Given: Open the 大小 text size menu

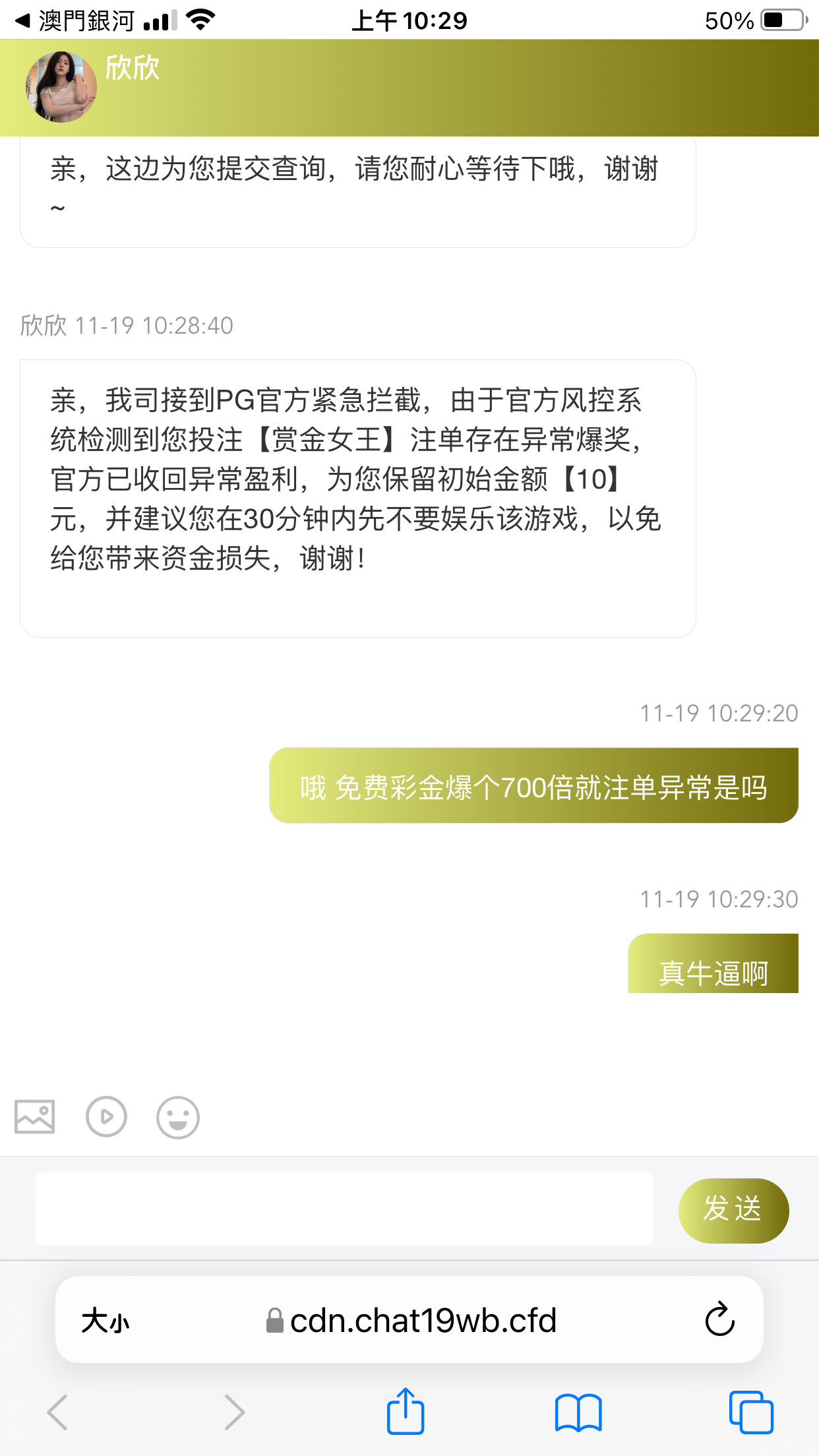Looking at the screenshot, I should tap(106, 1321).
